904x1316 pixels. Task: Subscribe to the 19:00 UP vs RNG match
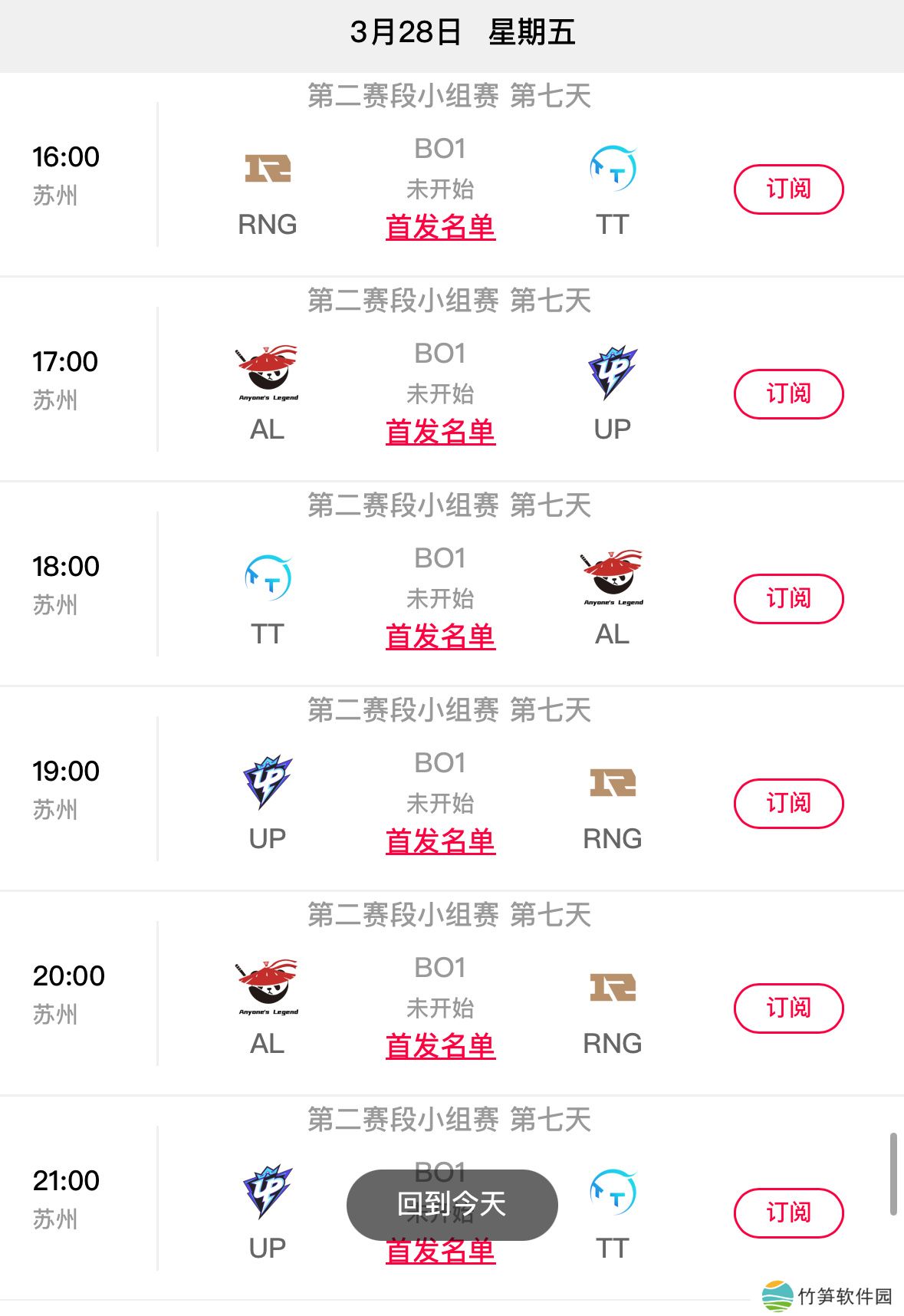(x=788, y=804)
